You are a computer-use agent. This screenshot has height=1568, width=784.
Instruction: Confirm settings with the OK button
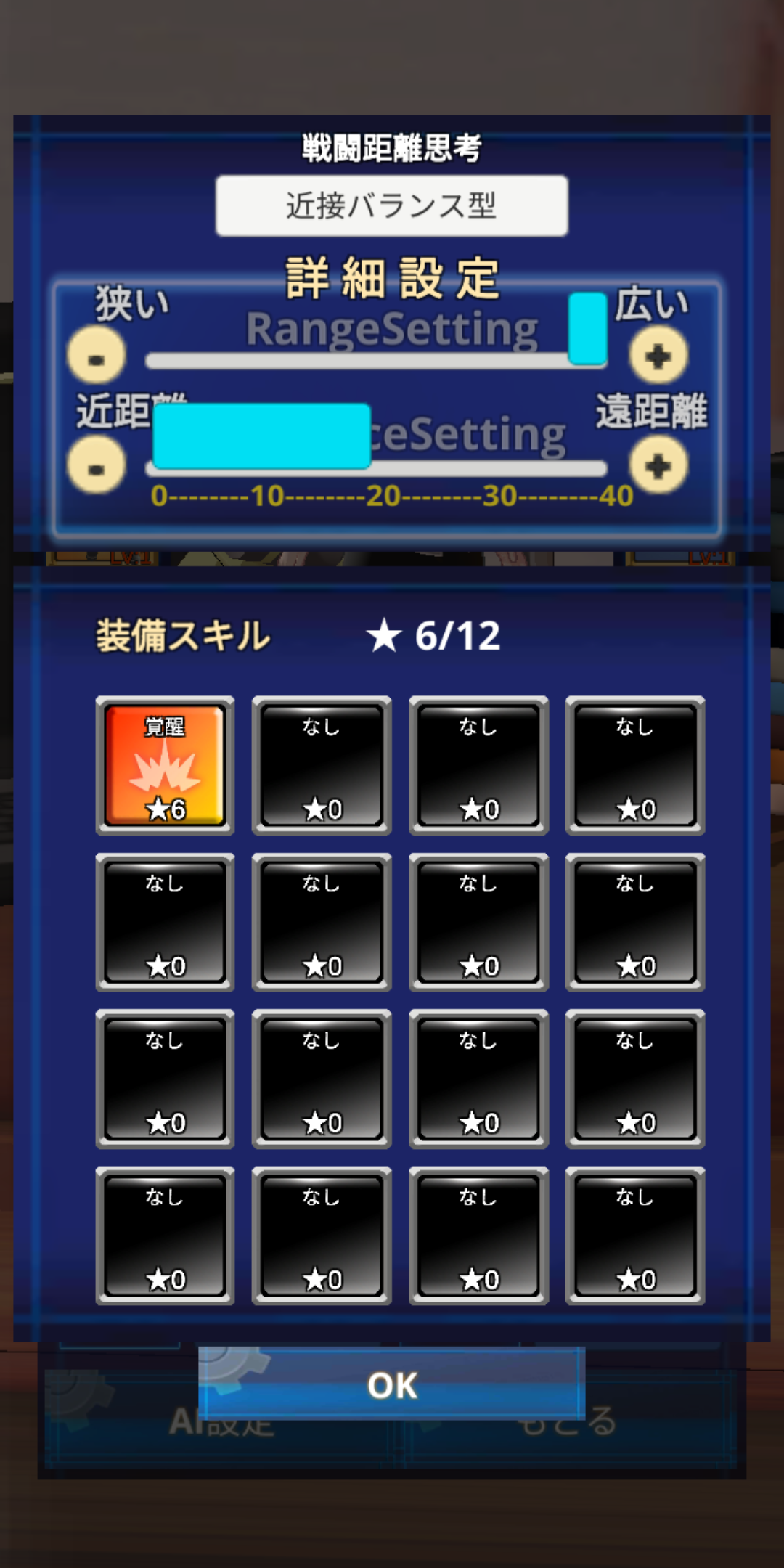pyautogui.click(x=392, y=1384)
